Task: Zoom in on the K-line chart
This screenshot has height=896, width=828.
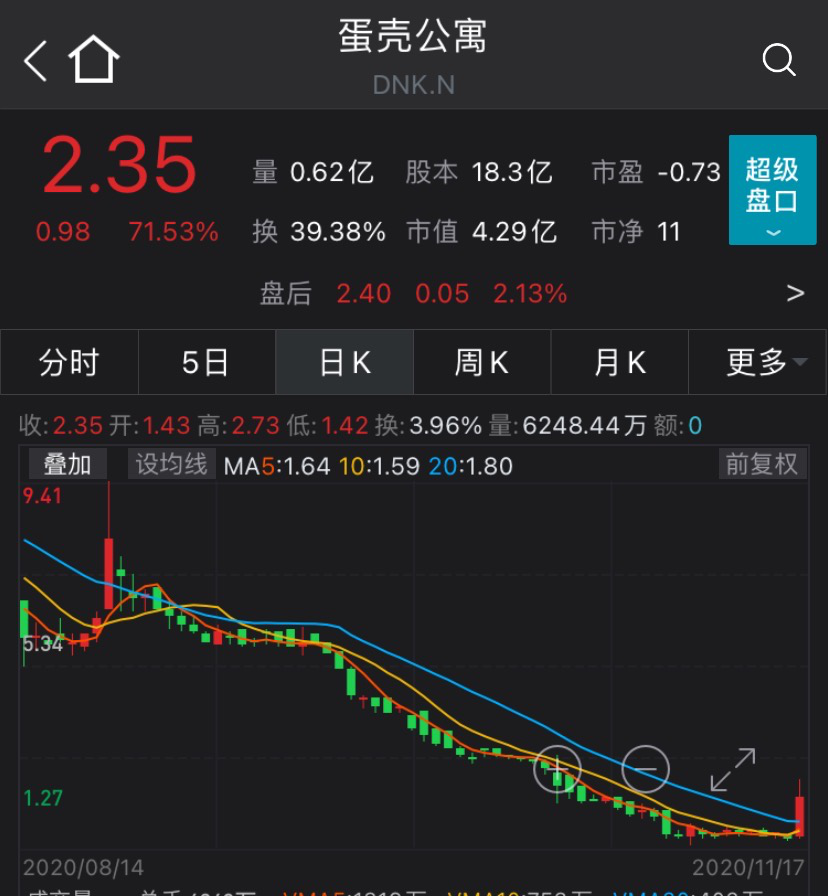Action: (x=557, y=769)
